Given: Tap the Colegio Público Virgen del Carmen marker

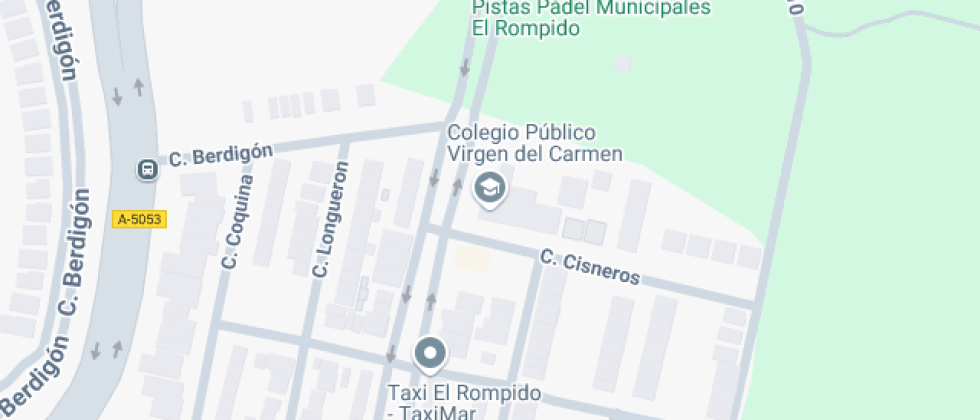Looking at the screenshot, I should [x=489, y=187].
